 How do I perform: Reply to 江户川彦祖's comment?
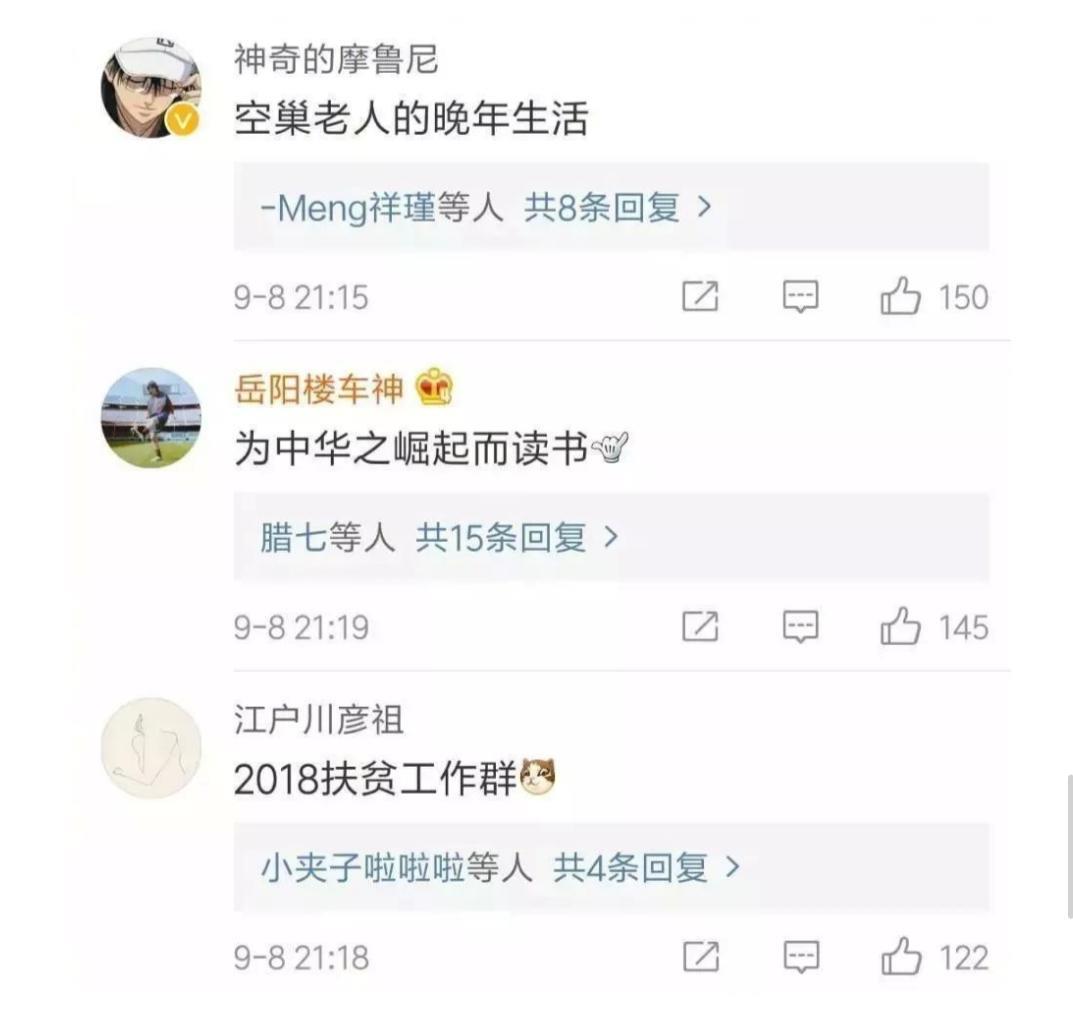800,957
